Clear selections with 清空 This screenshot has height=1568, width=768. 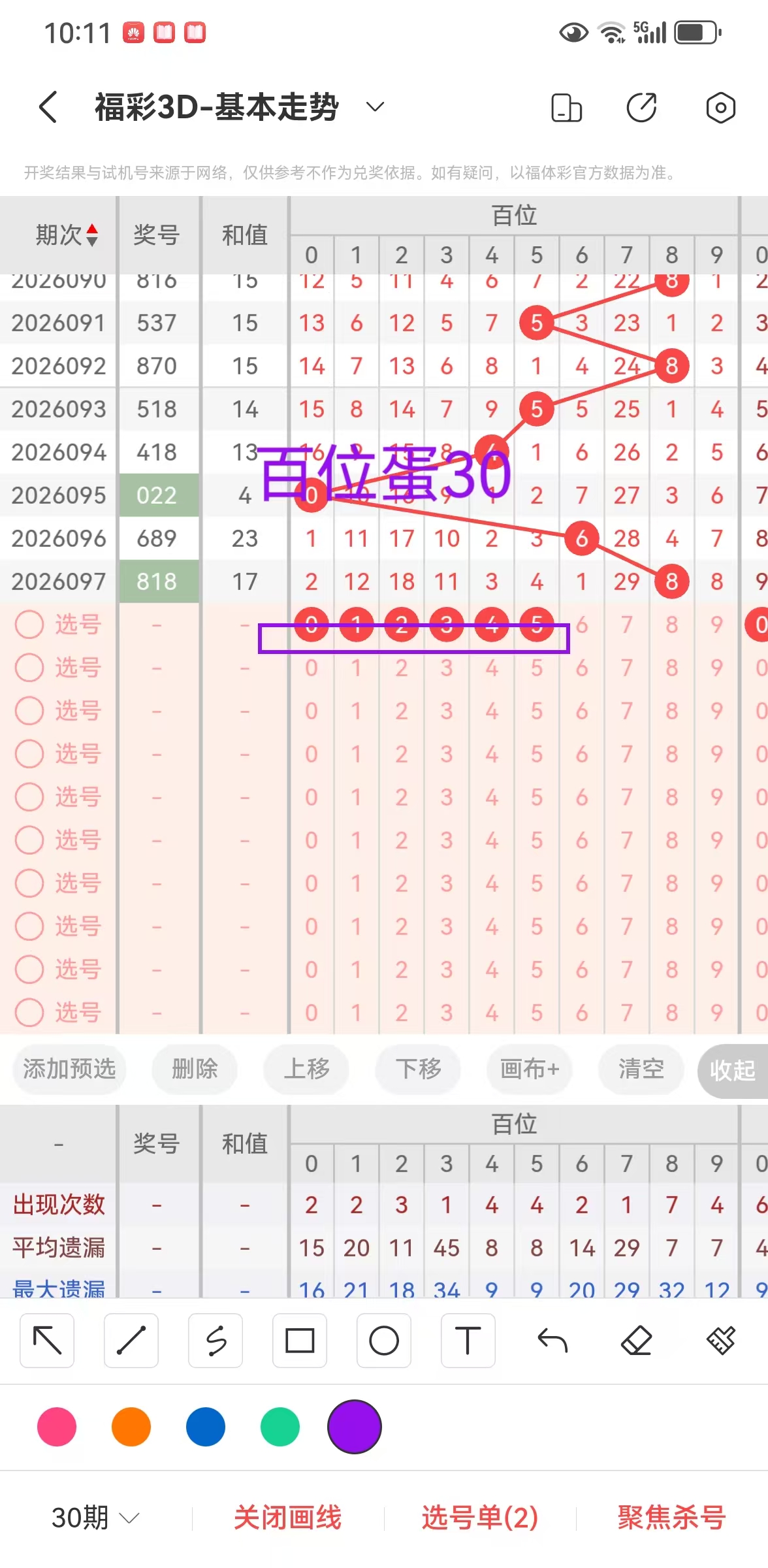[641, 1070]
